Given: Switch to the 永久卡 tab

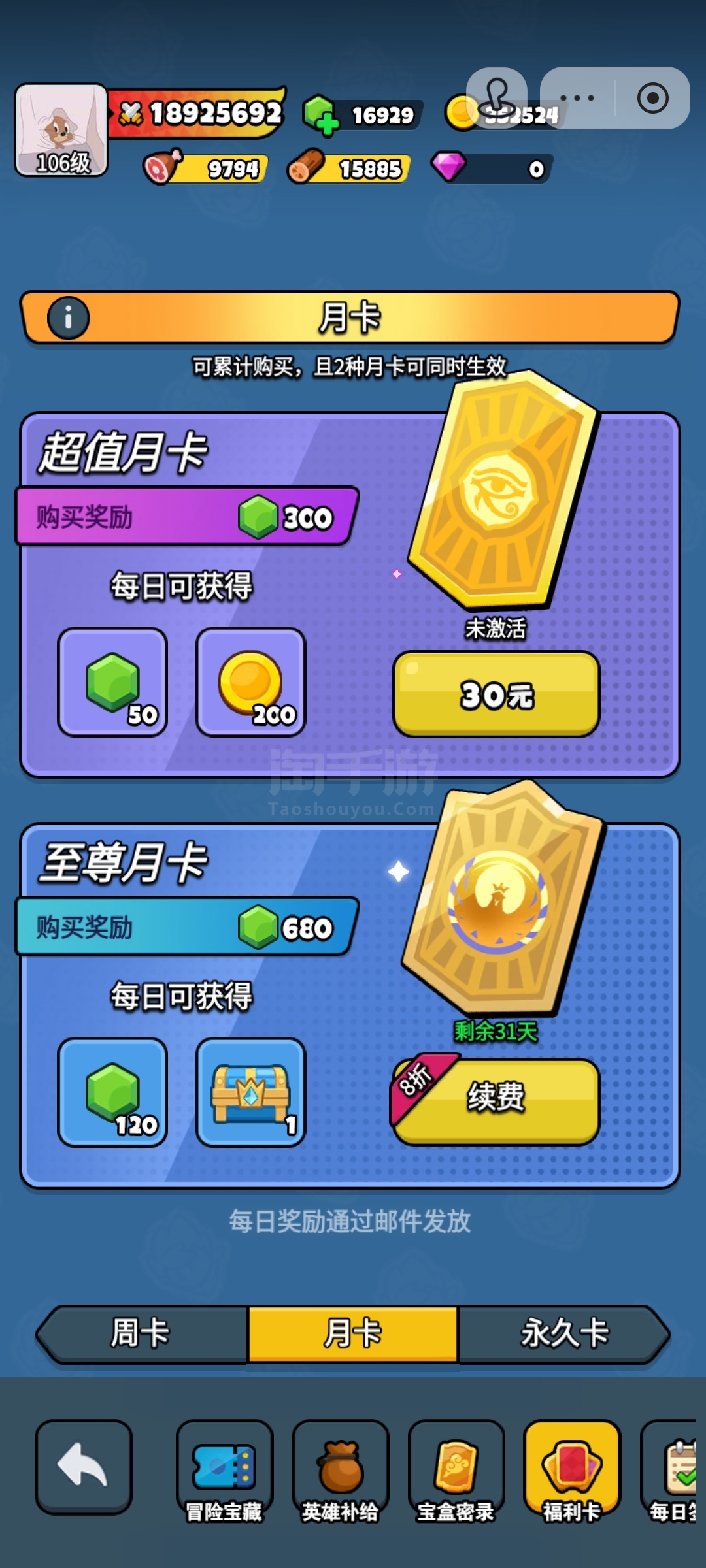Looking at the screenshot, I should pyautogui.click(x=564, y=1334).
